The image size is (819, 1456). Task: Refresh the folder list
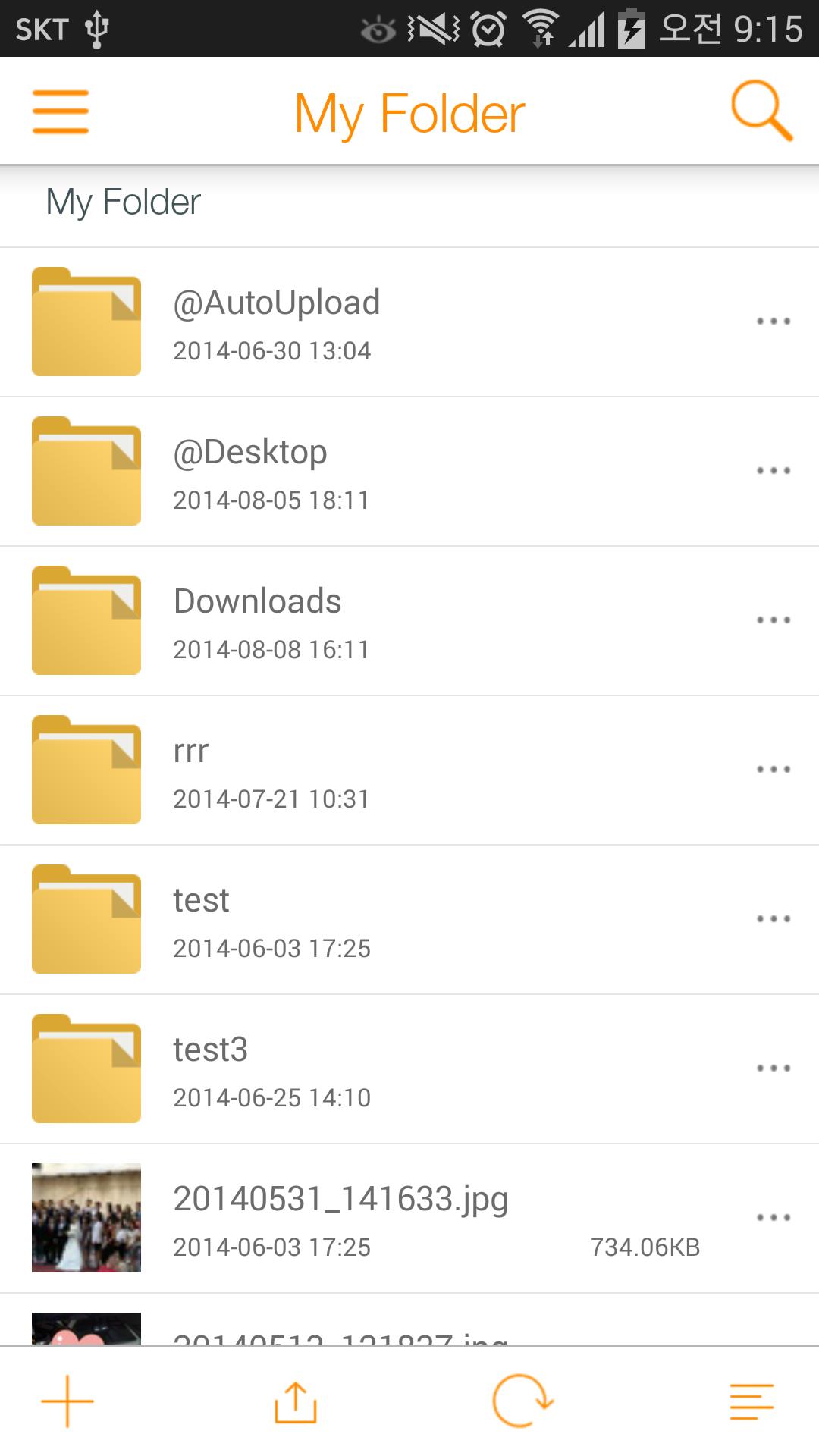point(522,1401)
